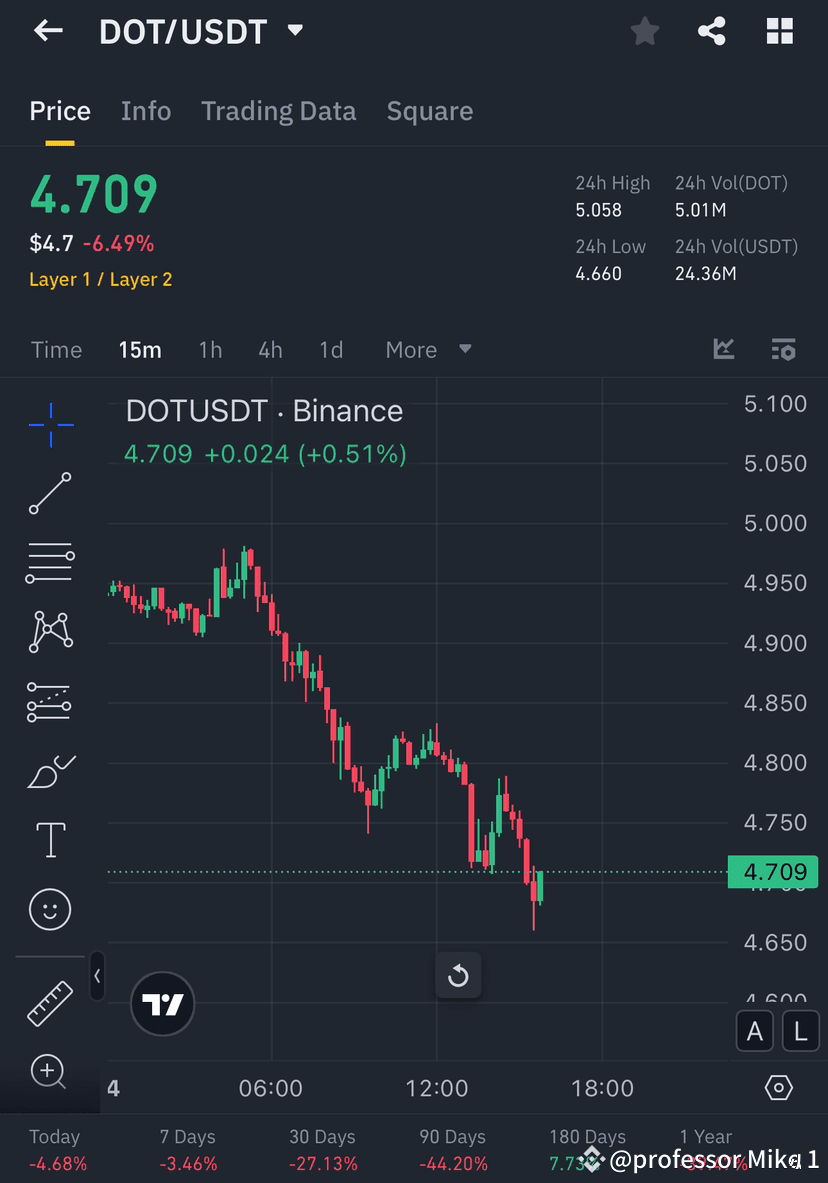Select the trend line drawing tool
The height and width of the screenshot is (1183, 828).
point(50,494)
